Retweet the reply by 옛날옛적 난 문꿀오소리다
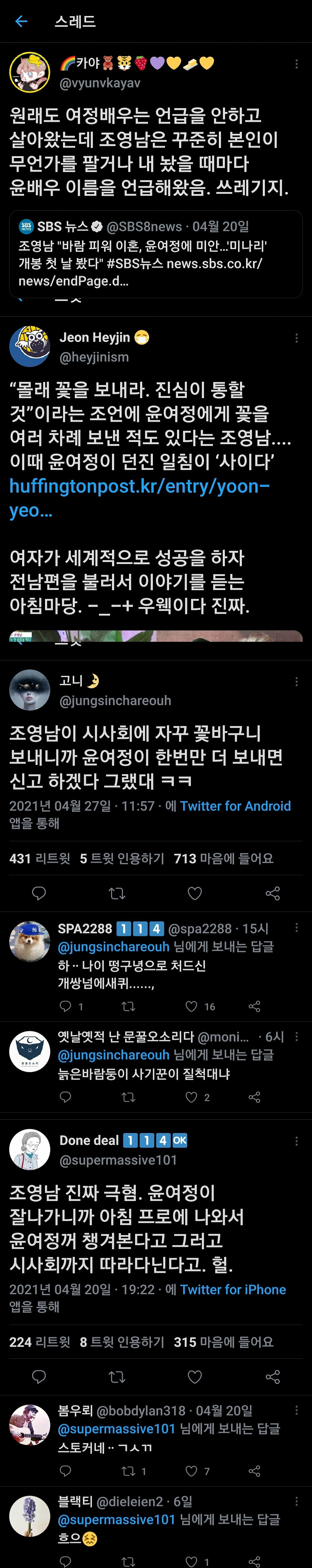Image resolution: width=312 pixels, height=1568 pixels. click(128, 1097)
